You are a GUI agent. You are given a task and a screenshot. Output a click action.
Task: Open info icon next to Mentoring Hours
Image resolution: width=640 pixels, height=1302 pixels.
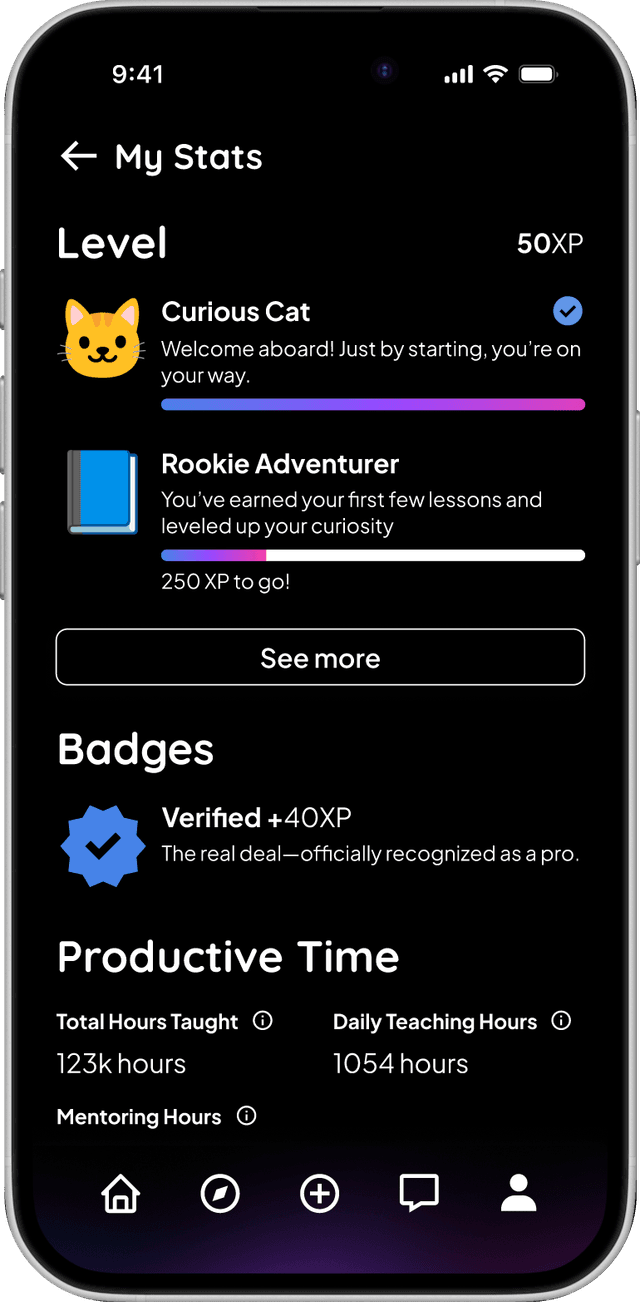246,1116
